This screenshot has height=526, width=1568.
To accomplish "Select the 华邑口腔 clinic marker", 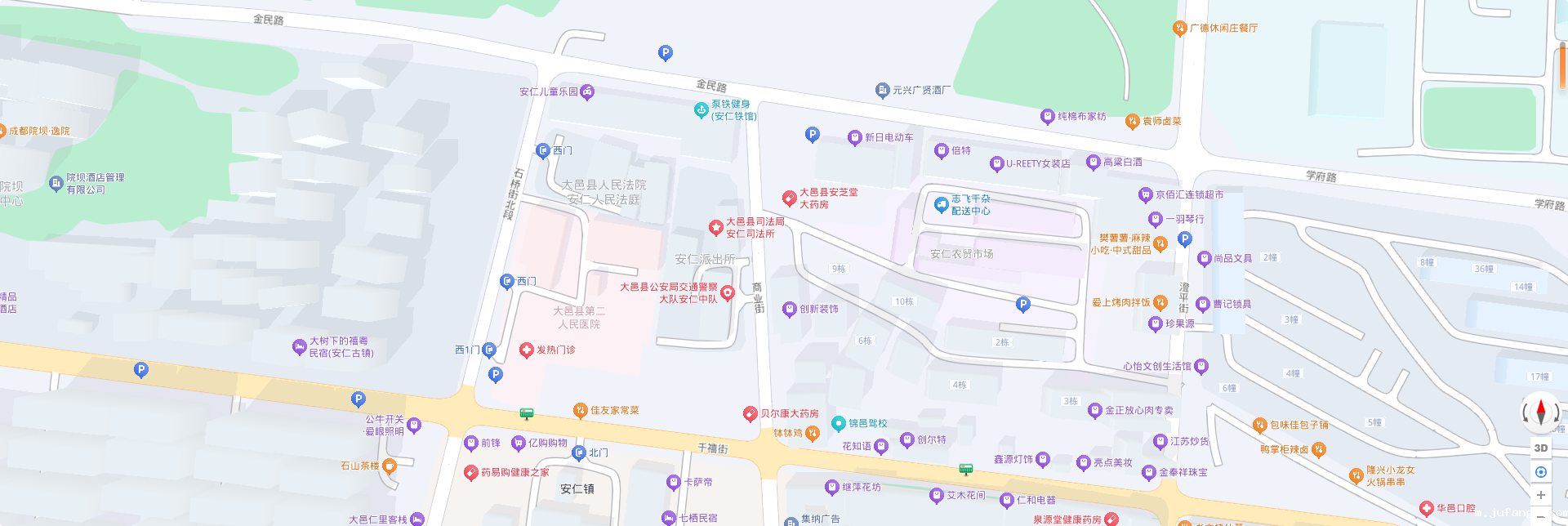I will coord(1426,508).
